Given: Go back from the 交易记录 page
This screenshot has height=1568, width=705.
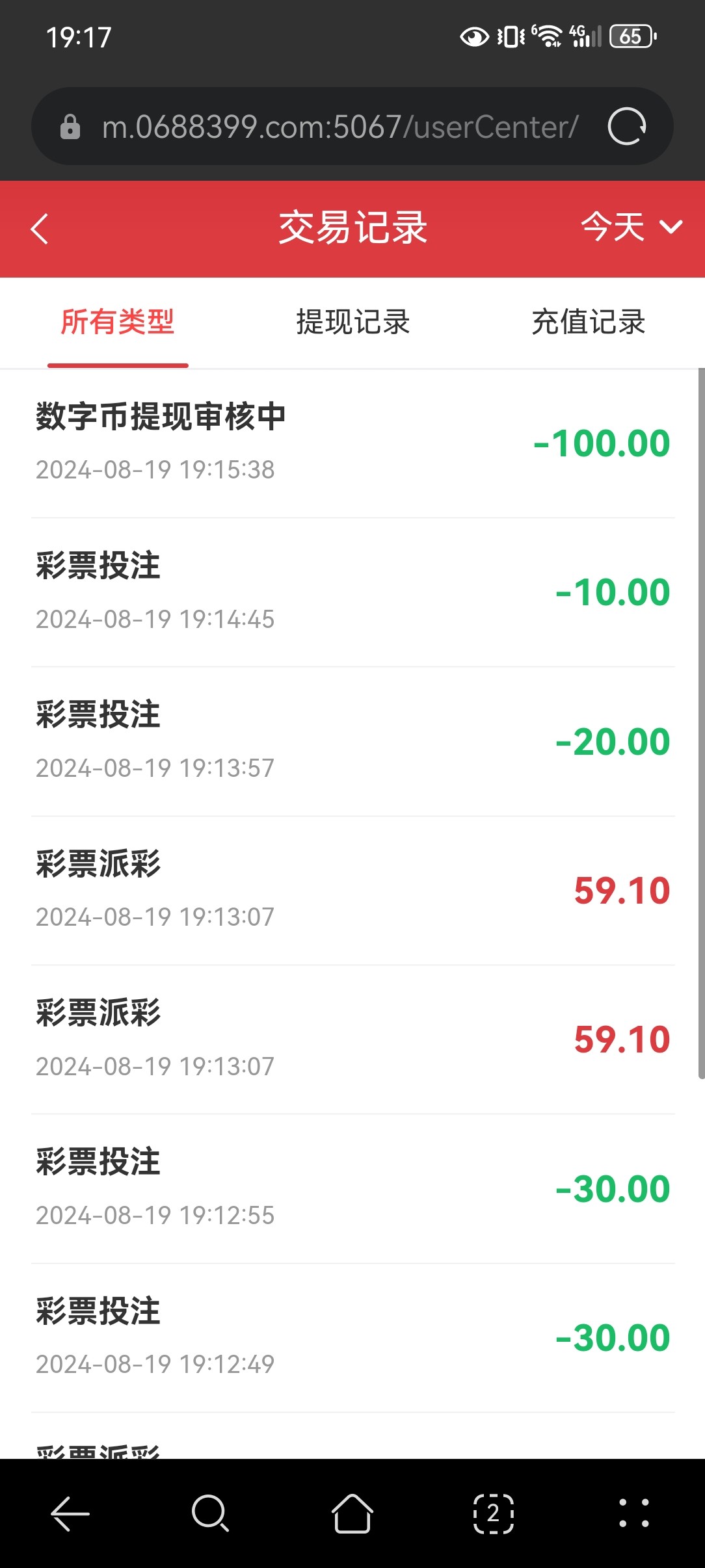Looking at the screenshot, I should tap(40, 229).
